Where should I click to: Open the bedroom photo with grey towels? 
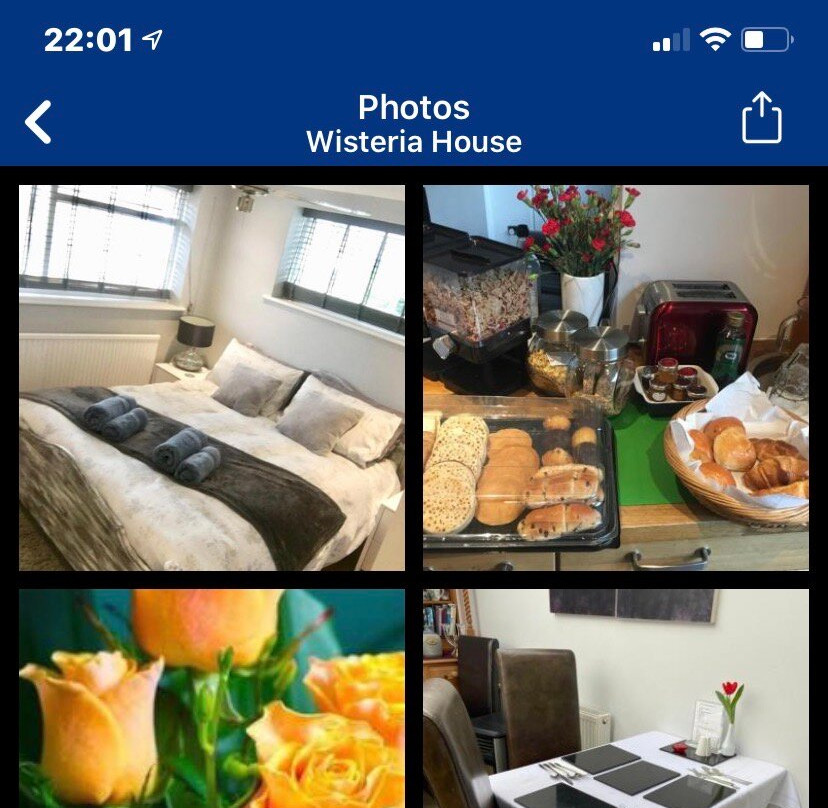[212, 377]
